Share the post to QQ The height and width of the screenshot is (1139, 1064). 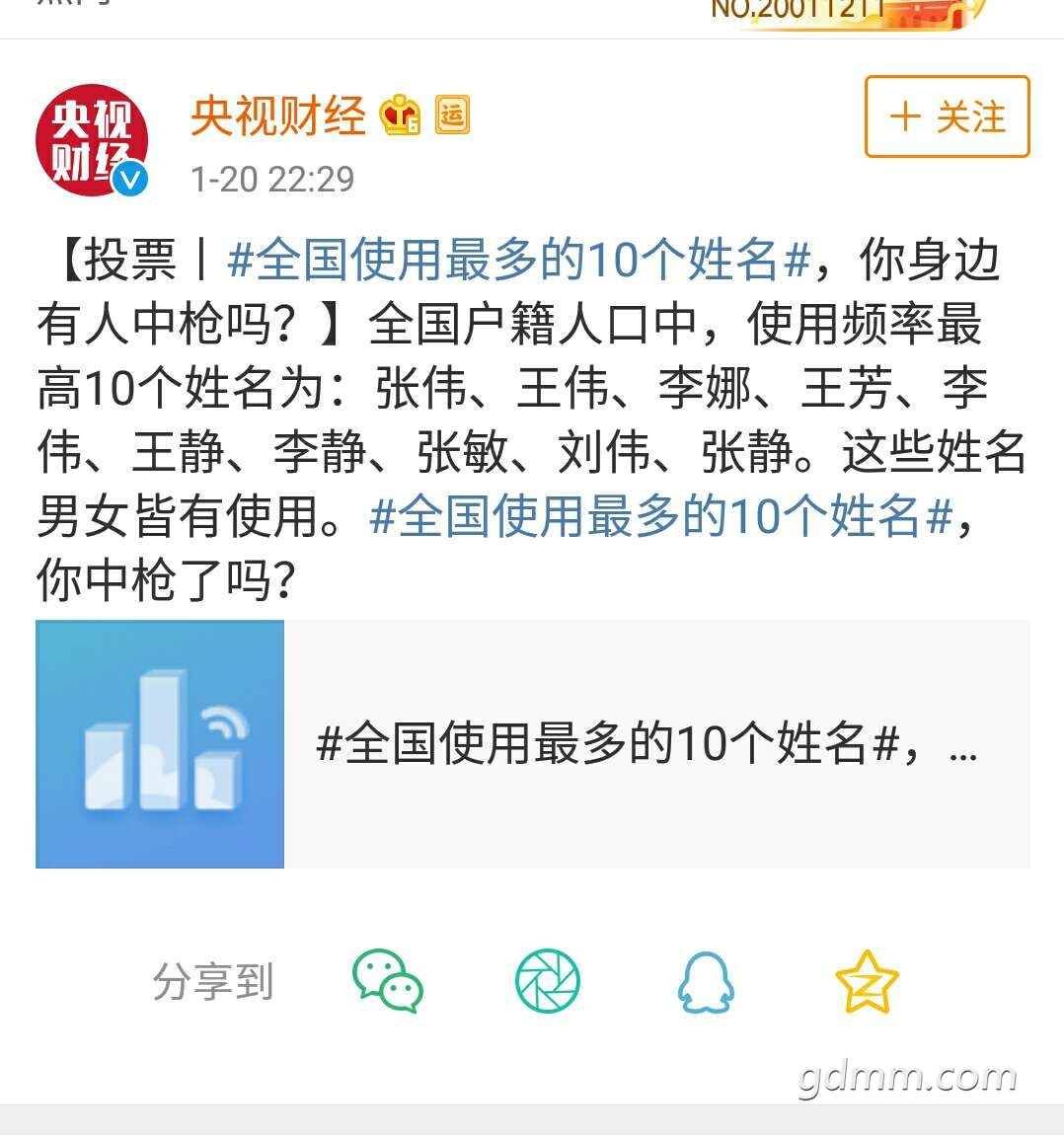click(707, 981)
